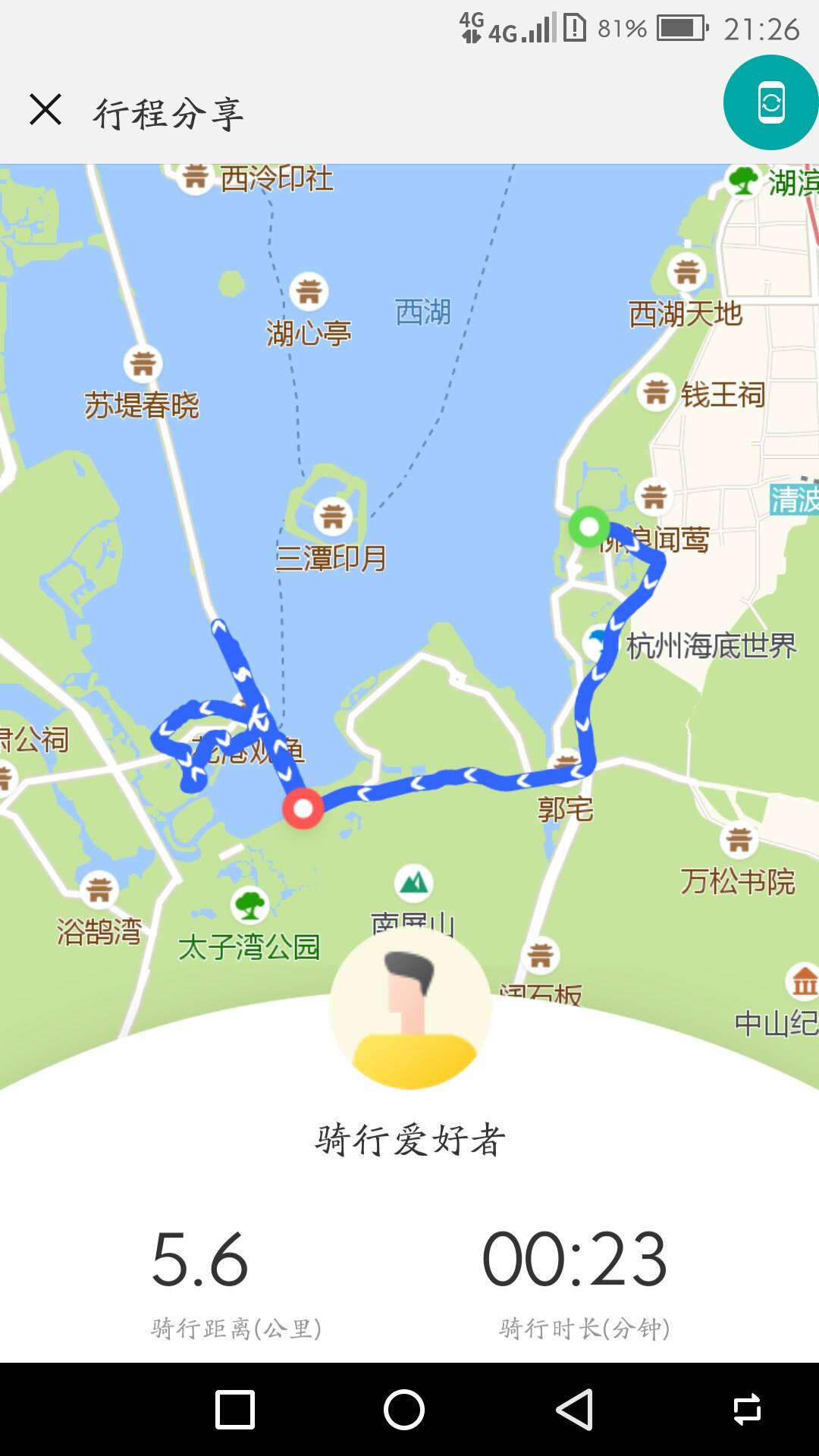Image resolution: width=819 pixels, height=1456 pixels.
Task: Select the 苏堤春晓 attraction icon
Action: coord(144,365)
